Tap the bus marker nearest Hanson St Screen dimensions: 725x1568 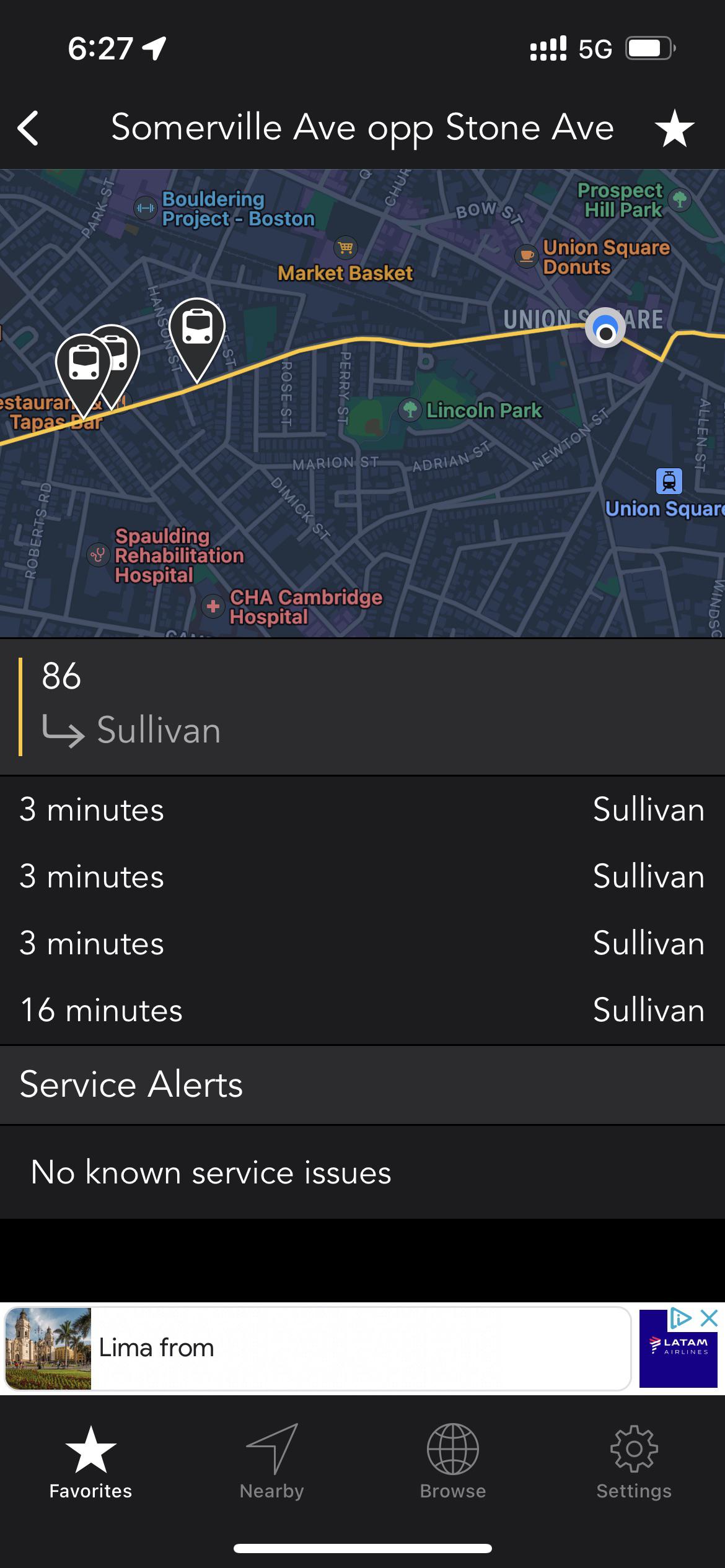coord(197,331)
